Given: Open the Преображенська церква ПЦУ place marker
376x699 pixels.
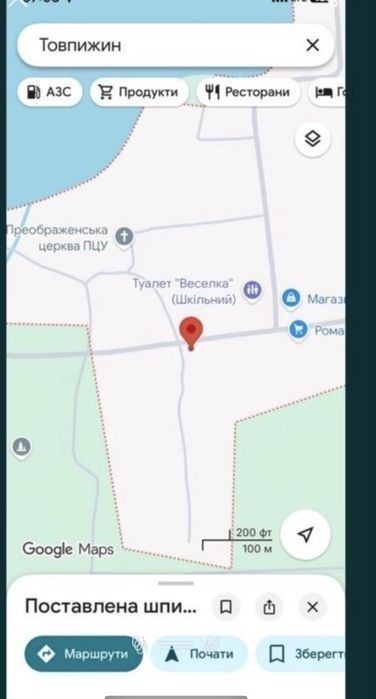Looking at the screenshot, I should click(124, 237).
